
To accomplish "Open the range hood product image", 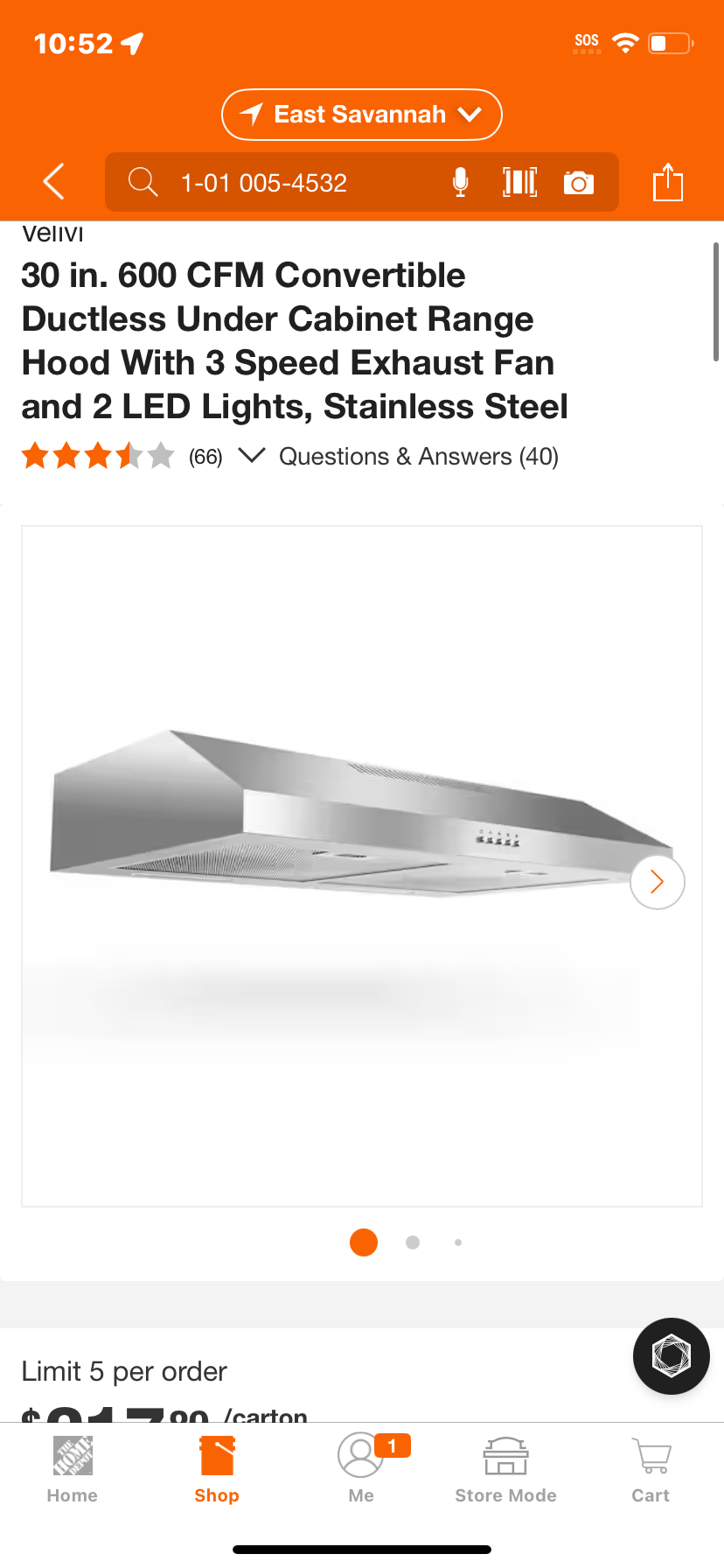I will click(361, 865).
